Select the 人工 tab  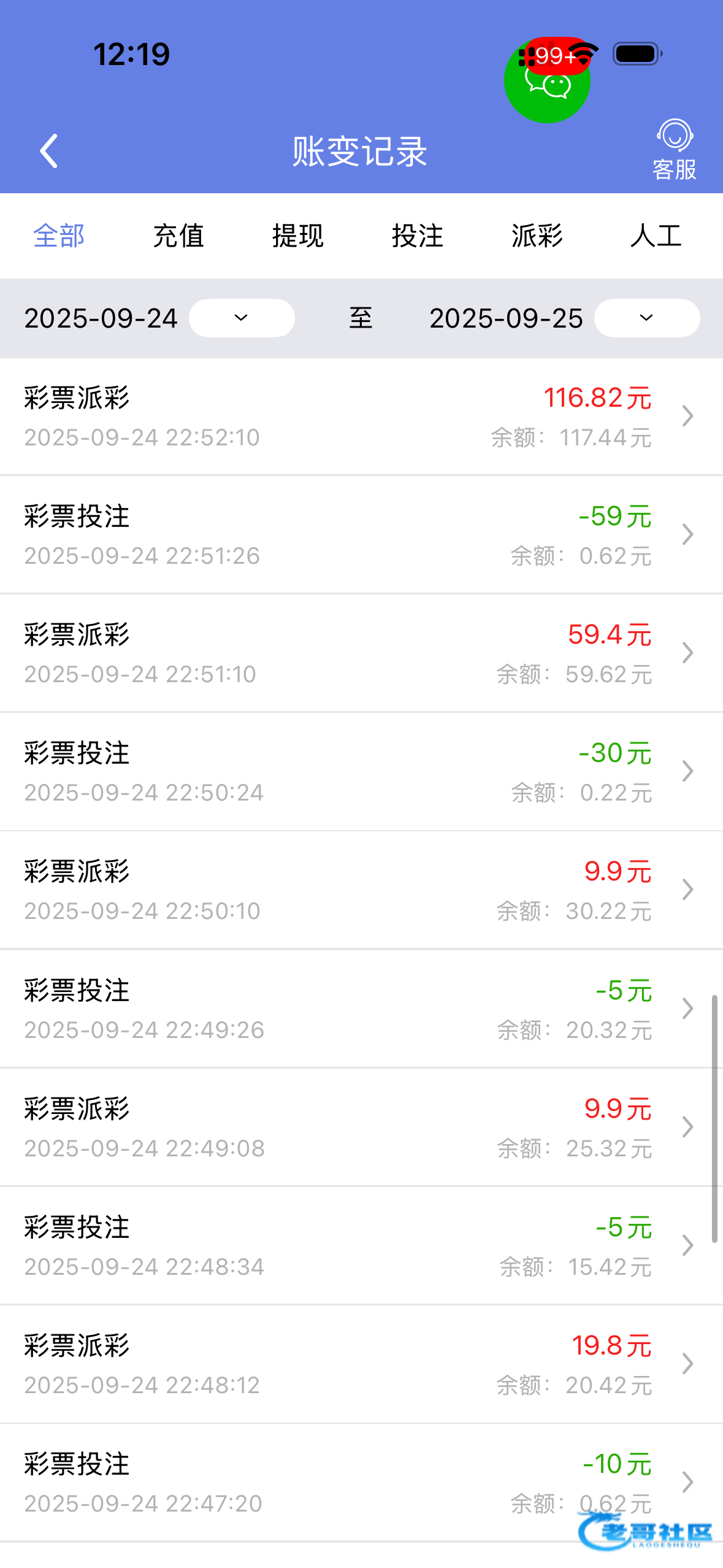pos(656,236)
